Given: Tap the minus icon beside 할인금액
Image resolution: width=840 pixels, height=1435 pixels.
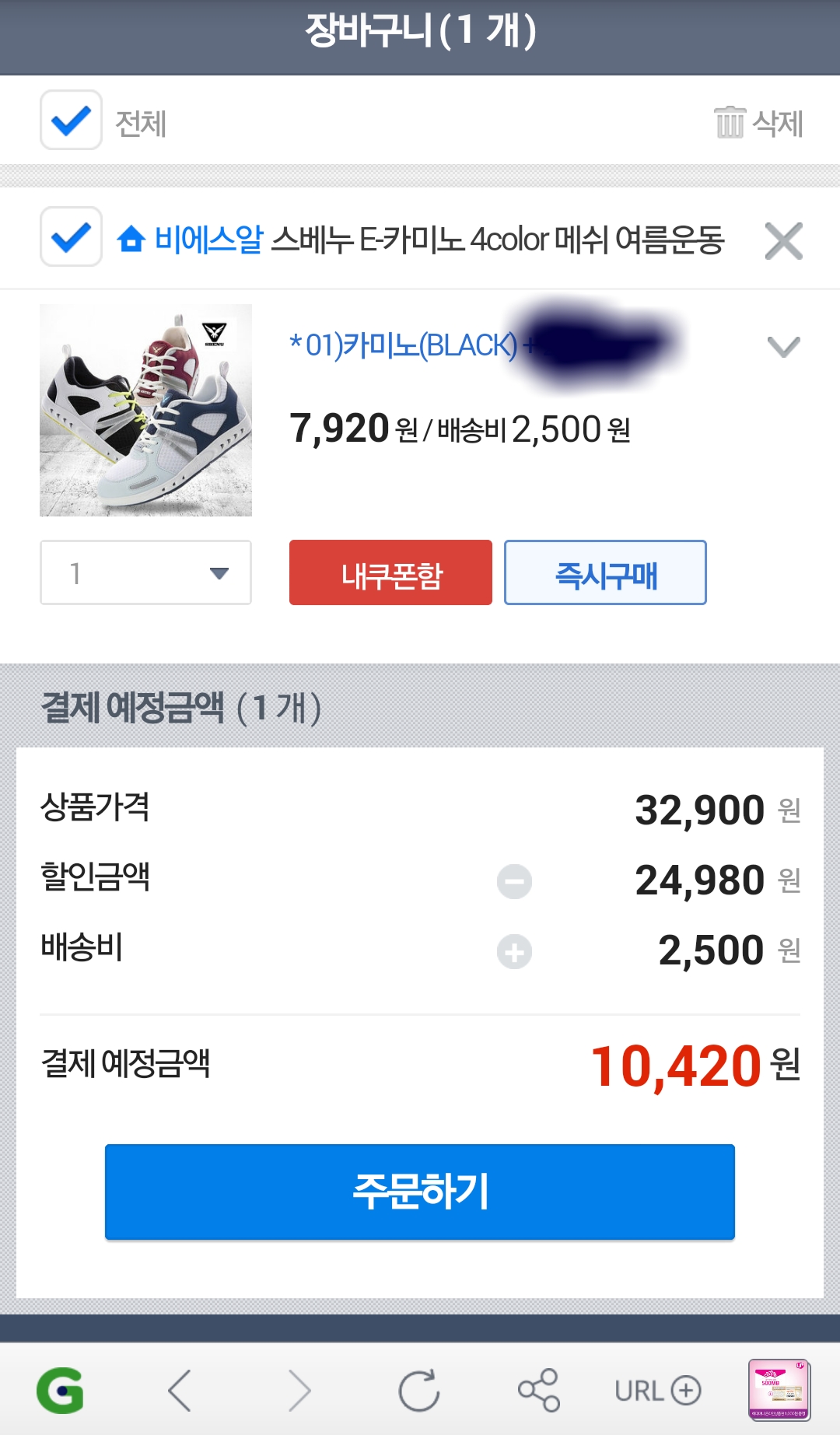Looking at the screenshot, I should pos(514,881).
